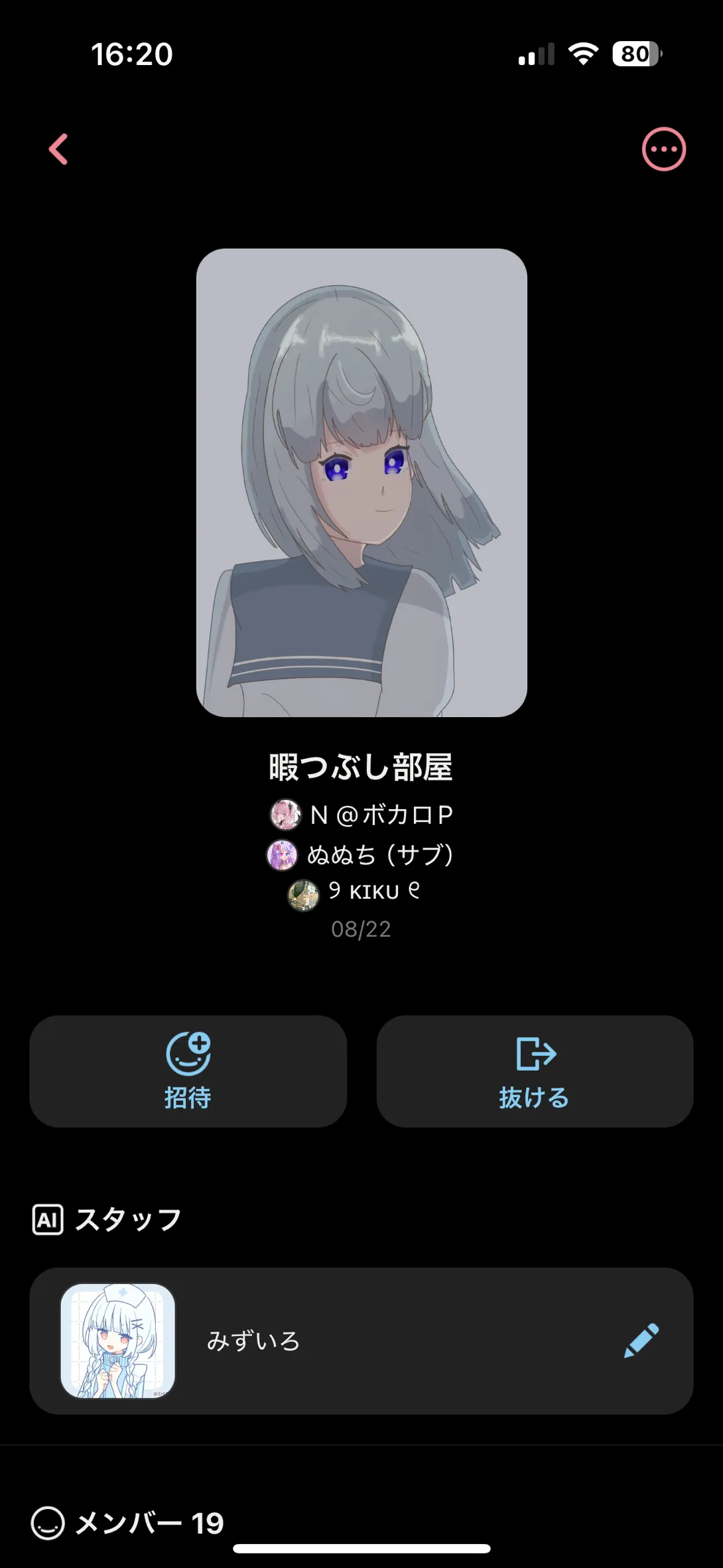
Task: View the 暇つぶし部屋 room image
Action: (361, 482)
